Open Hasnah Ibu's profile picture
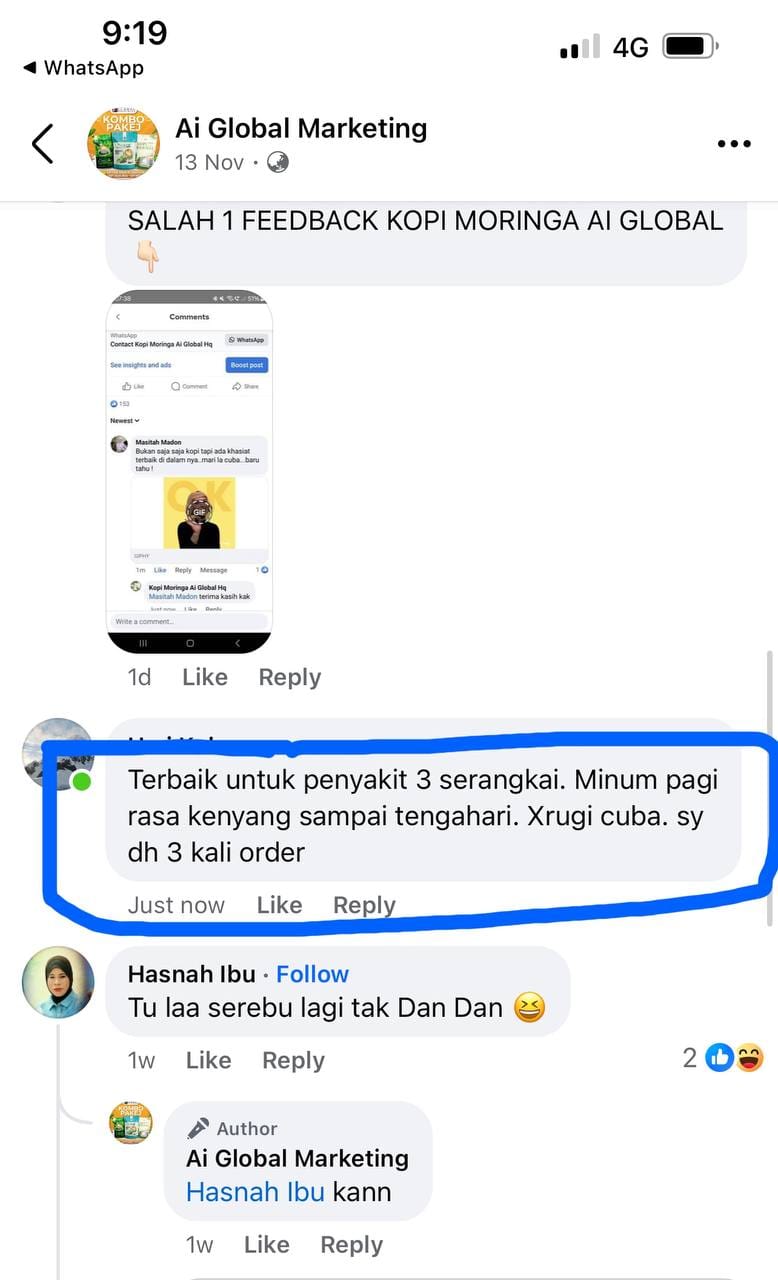 click(x=58, y=982)
